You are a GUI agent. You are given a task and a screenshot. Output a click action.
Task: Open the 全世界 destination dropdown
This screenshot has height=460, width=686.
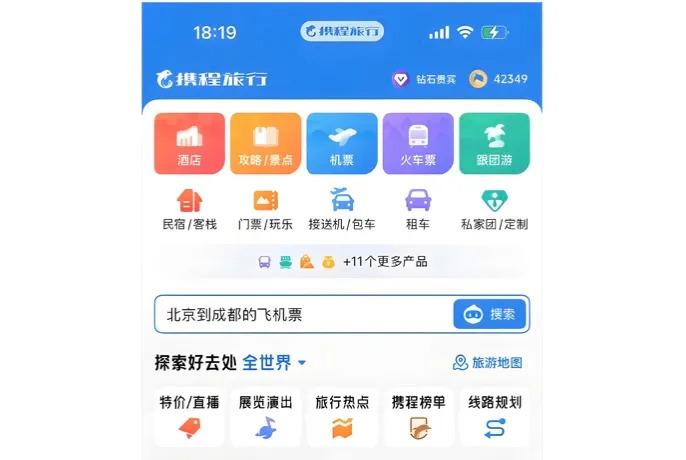[x=274, y=362]
